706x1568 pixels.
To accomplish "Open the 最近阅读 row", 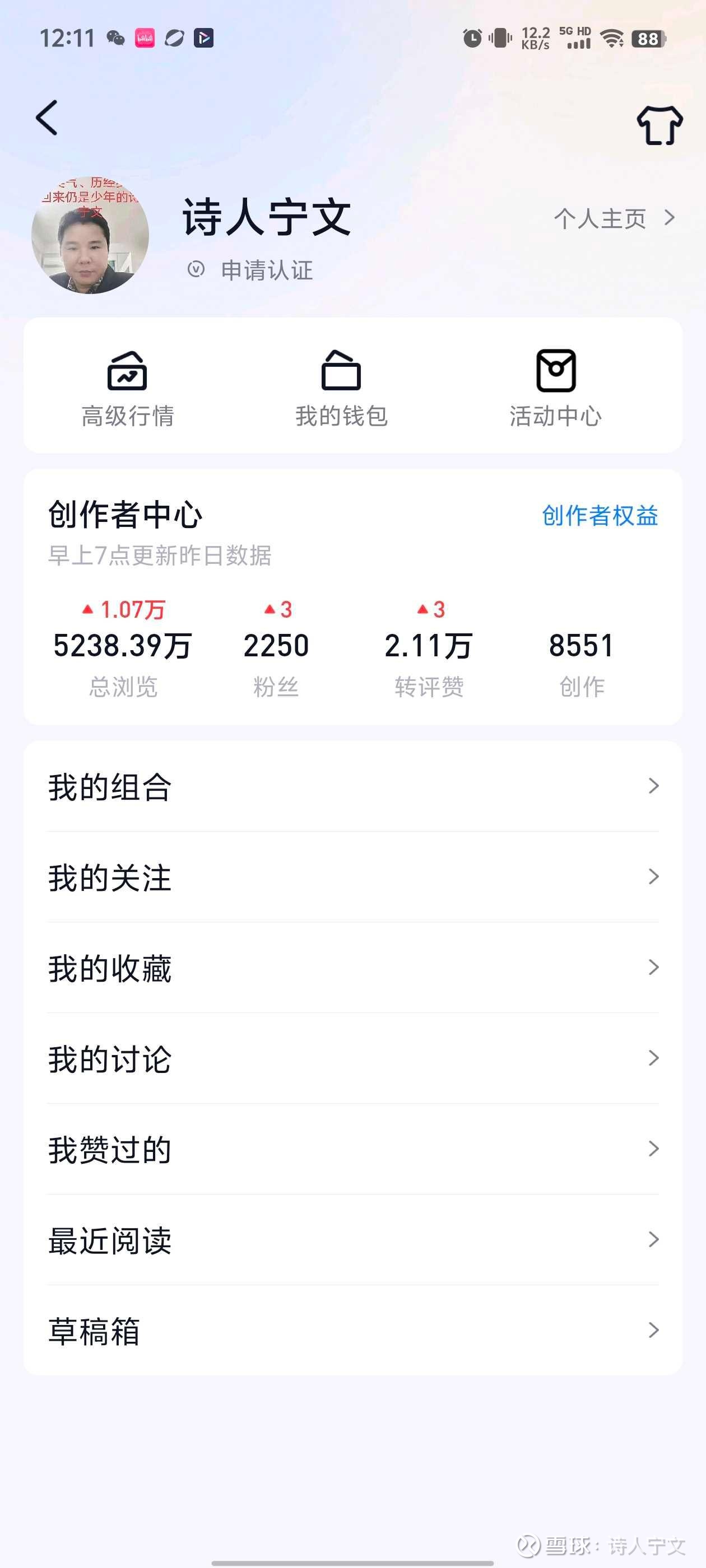I will pyautogui.click(x=354, y=1240).
